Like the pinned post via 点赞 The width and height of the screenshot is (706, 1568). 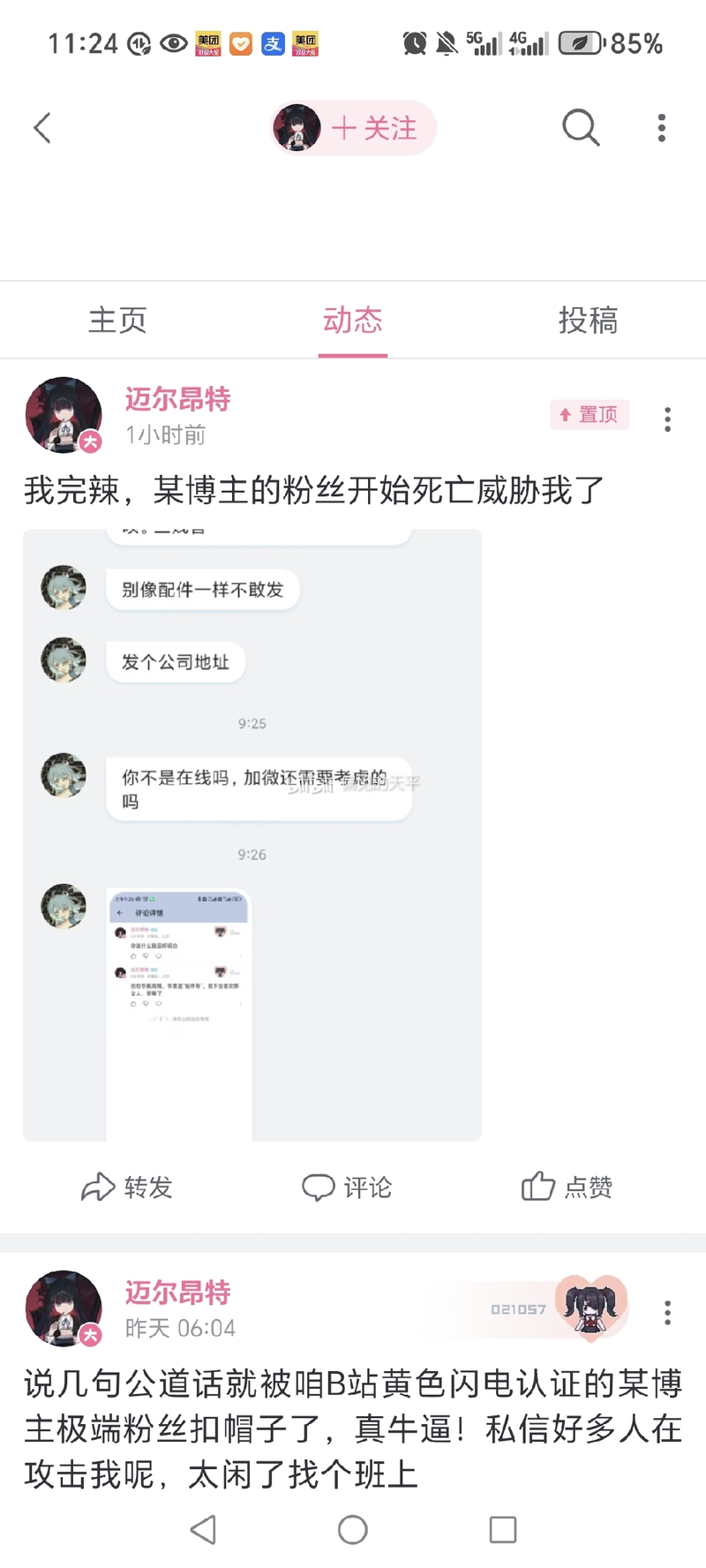567,1187
